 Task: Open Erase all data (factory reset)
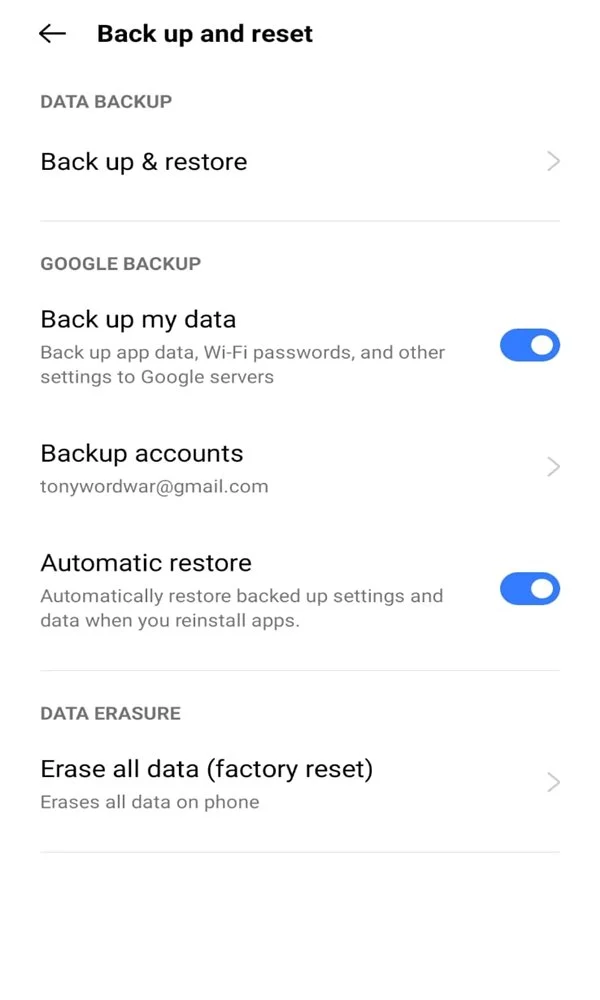point(300,783)
